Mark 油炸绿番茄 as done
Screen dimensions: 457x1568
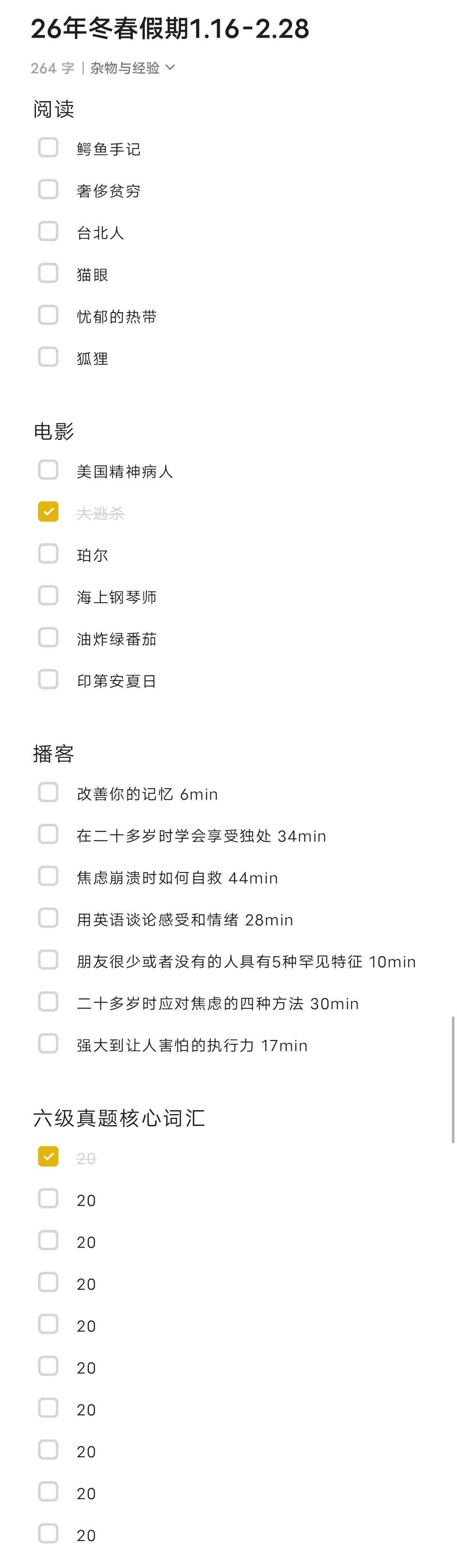(48, 638)
